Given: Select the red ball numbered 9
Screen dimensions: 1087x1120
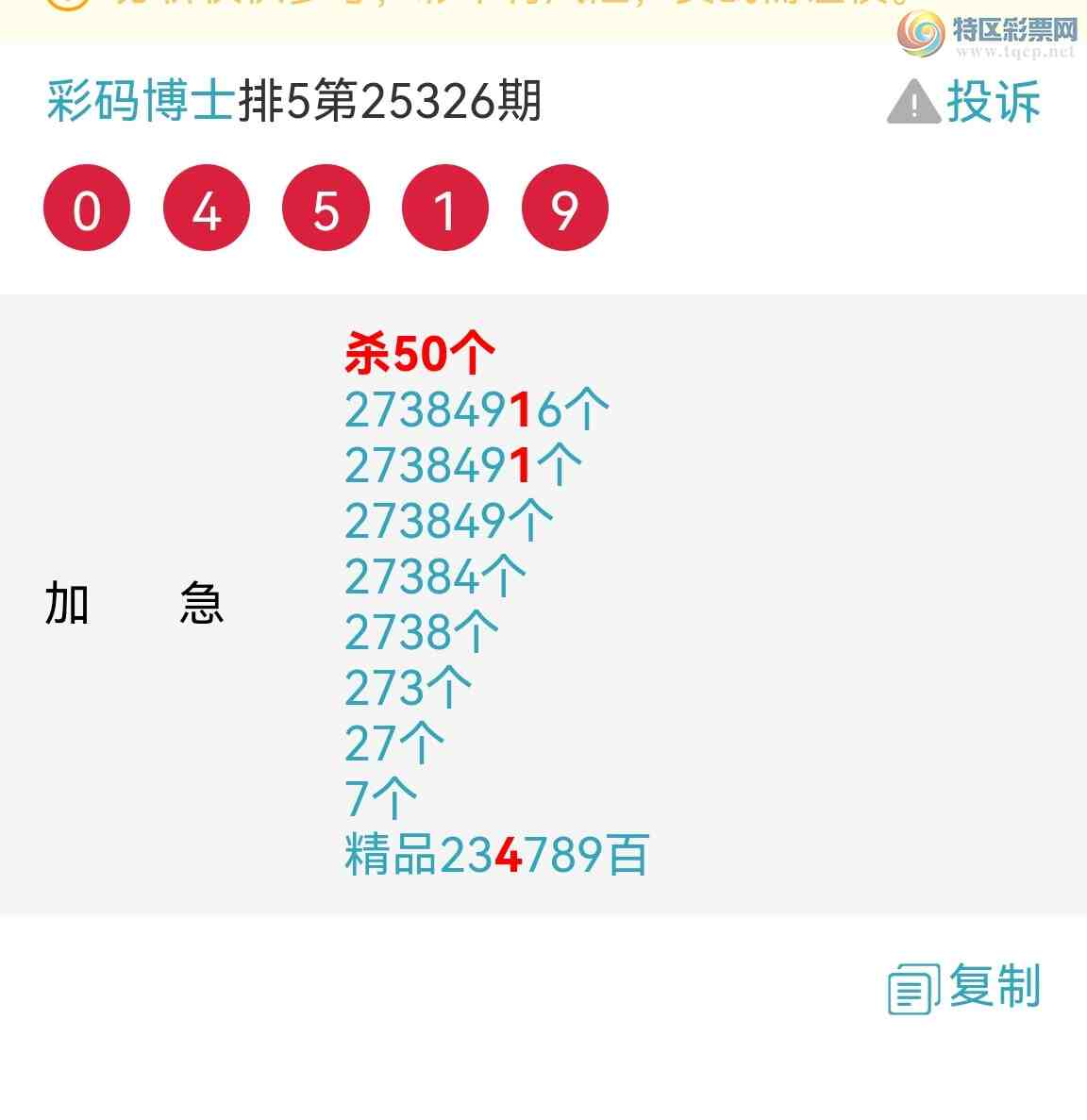Looking at the screenshot, I should [x=564, y=208].
